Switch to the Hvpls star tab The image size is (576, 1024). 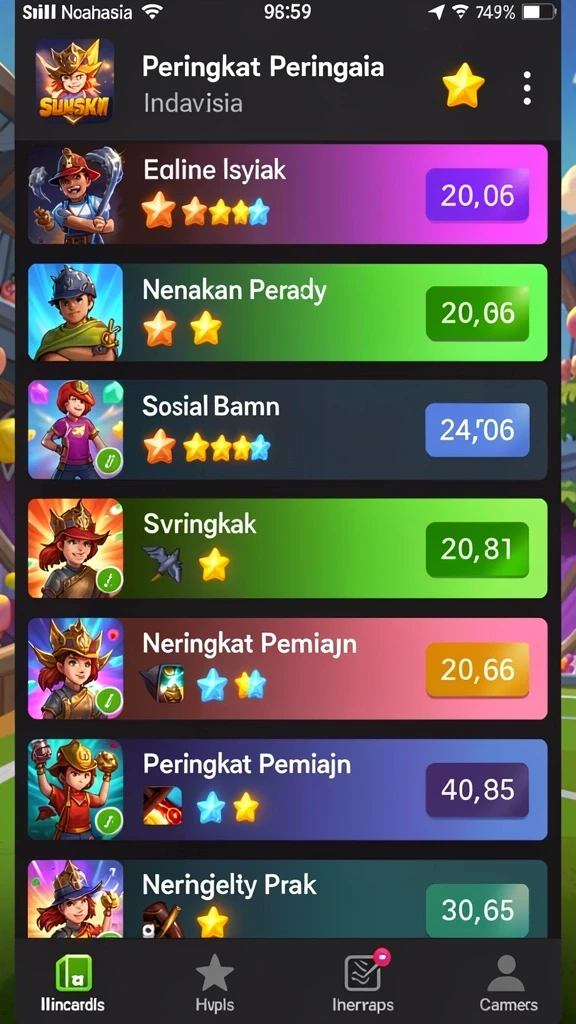pyautogui.click(x=215, y=984)
